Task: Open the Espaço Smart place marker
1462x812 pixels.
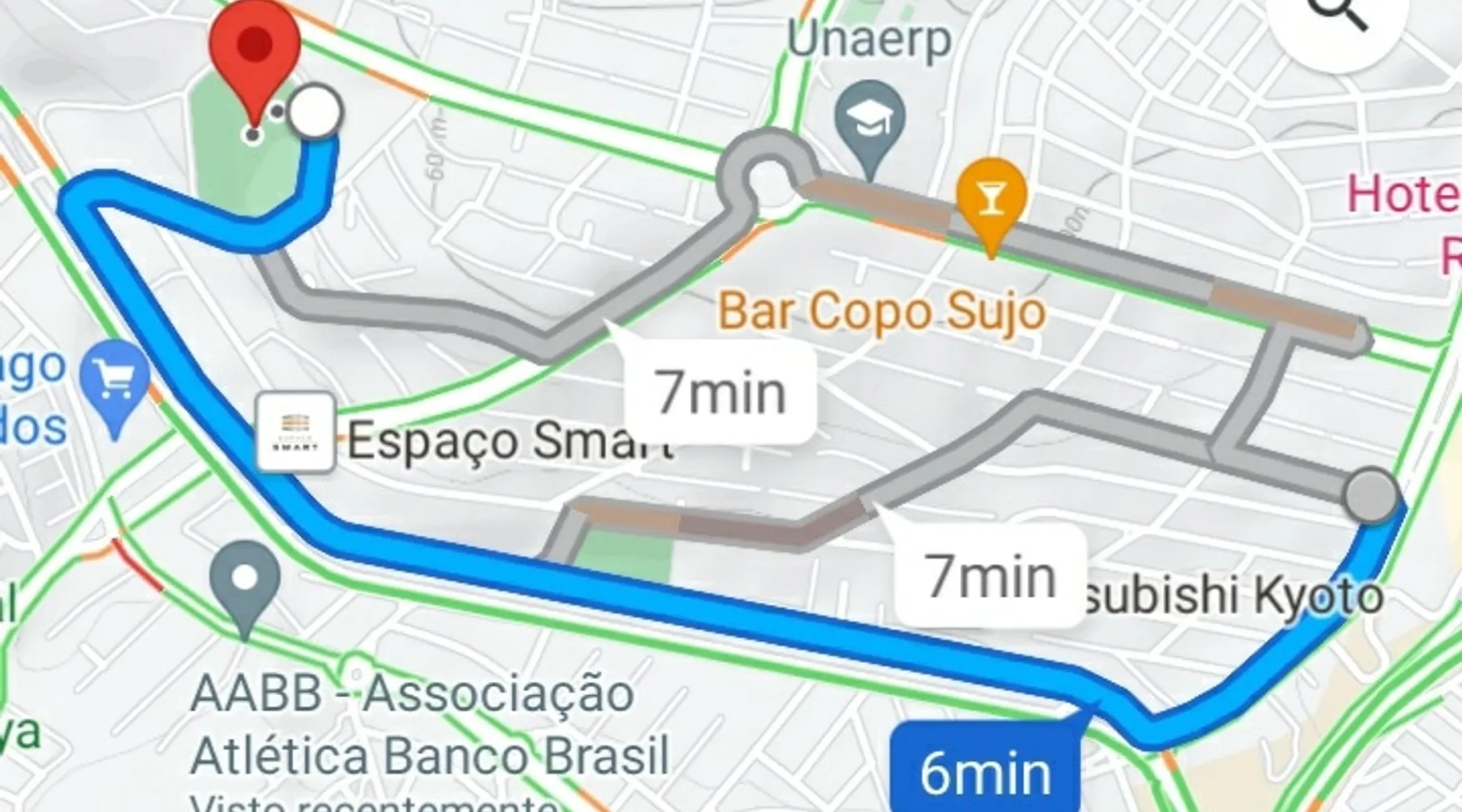Action: [x=296, y=433]
